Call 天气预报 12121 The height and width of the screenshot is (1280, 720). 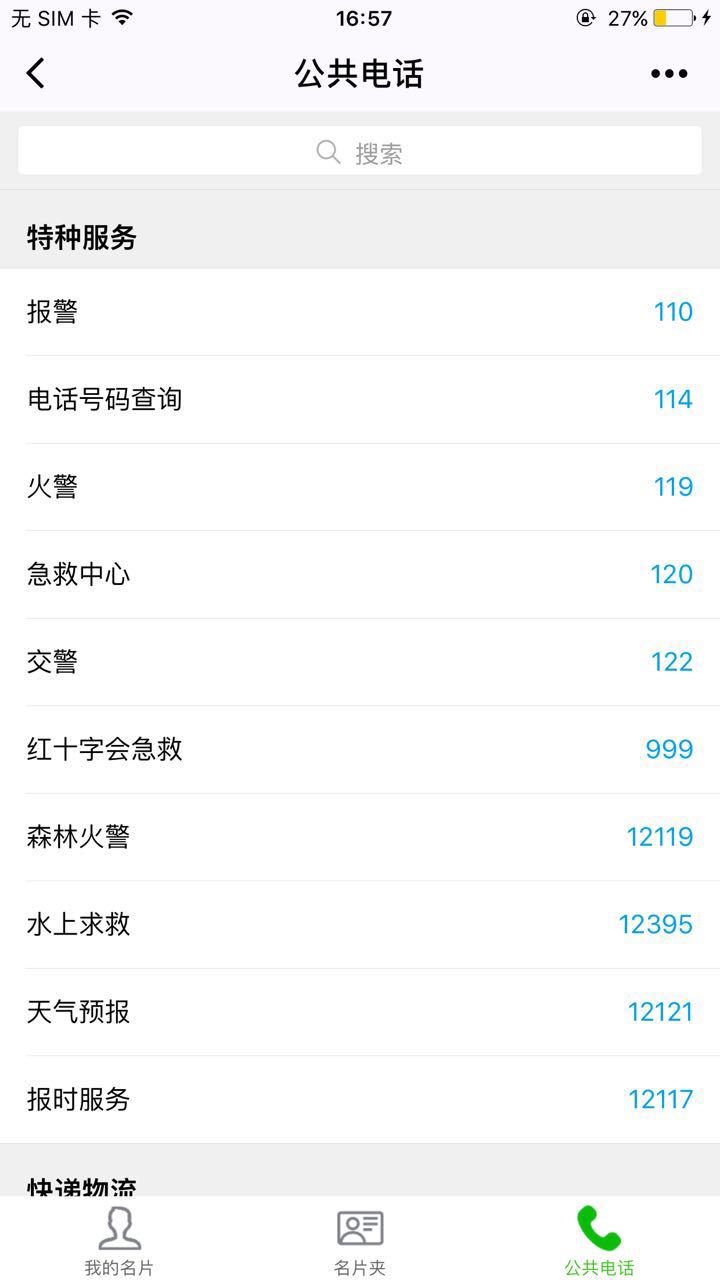click(360, 1012)
